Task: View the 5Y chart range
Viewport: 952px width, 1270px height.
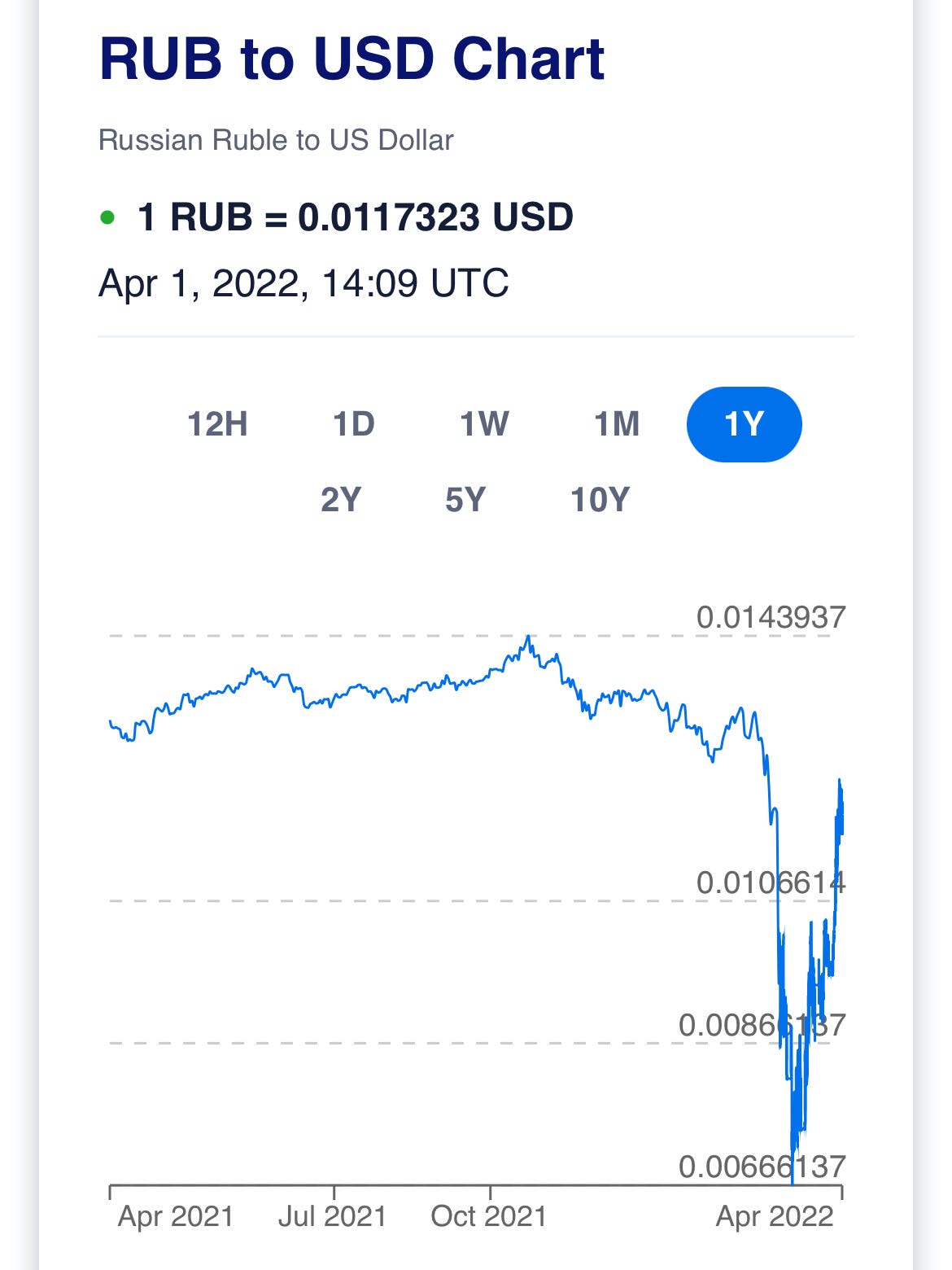Action: 465,499
